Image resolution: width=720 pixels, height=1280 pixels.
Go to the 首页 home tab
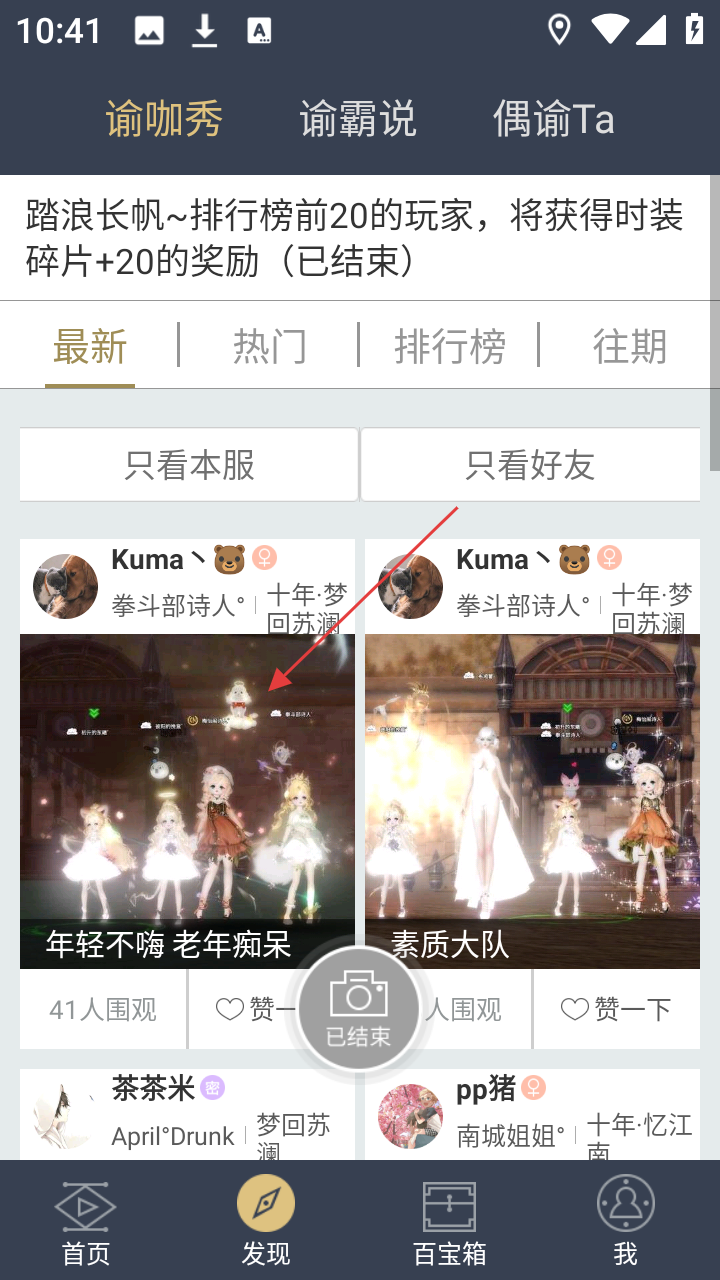coord(86,1220)
